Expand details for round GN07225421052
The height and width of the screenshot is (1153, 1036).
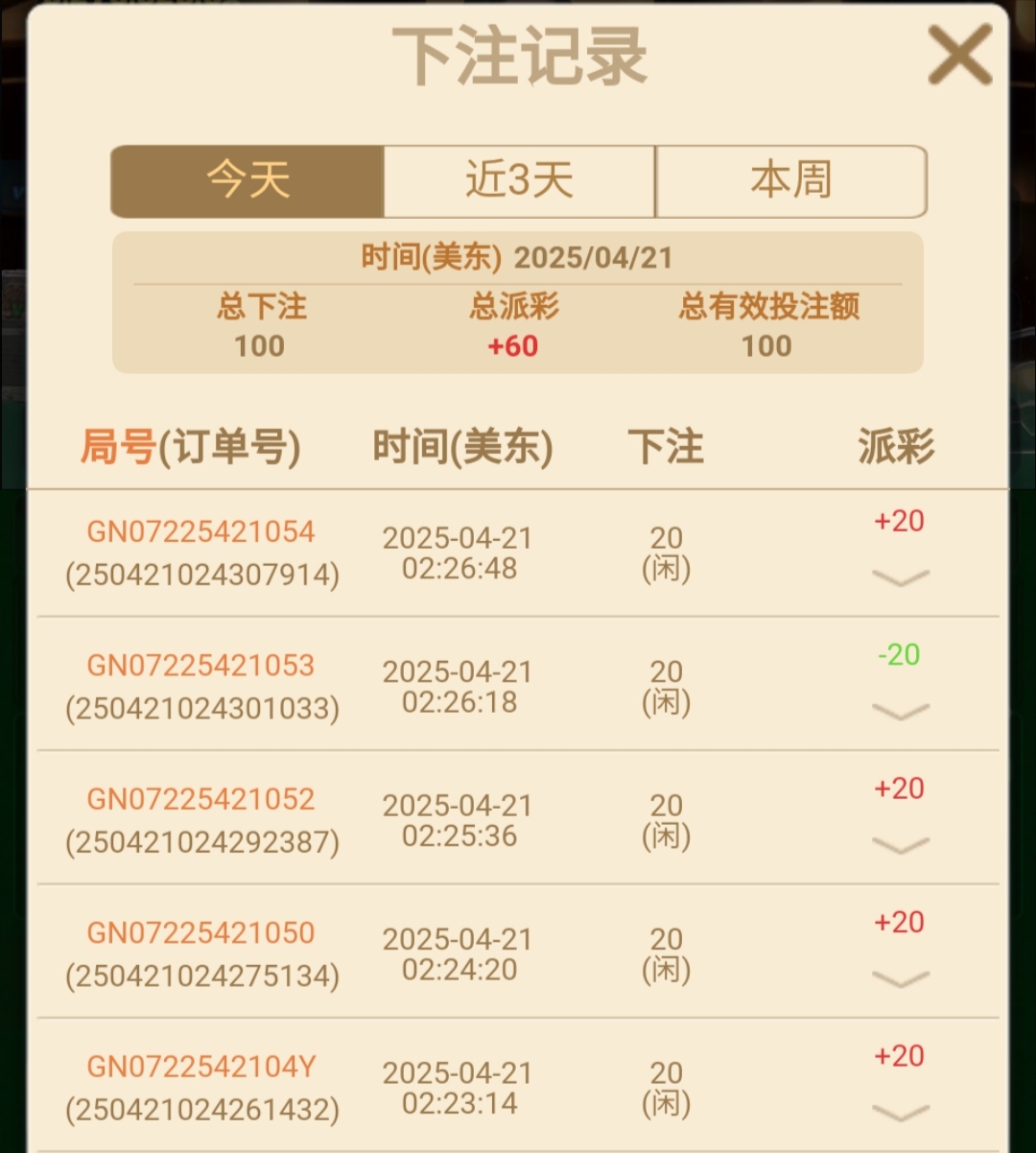tap(900, 844)
